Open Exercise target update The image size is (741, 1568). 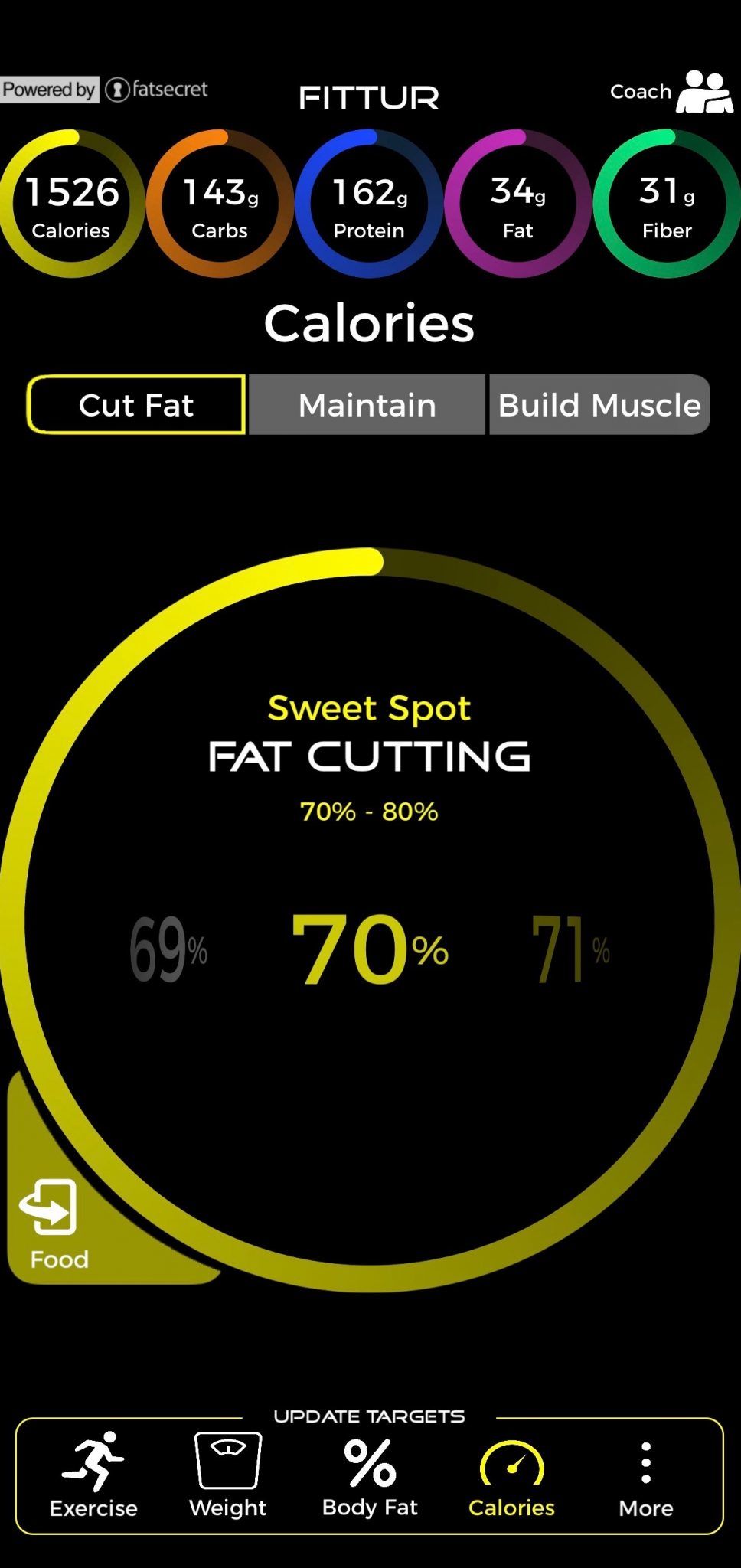click(93, 1475)
